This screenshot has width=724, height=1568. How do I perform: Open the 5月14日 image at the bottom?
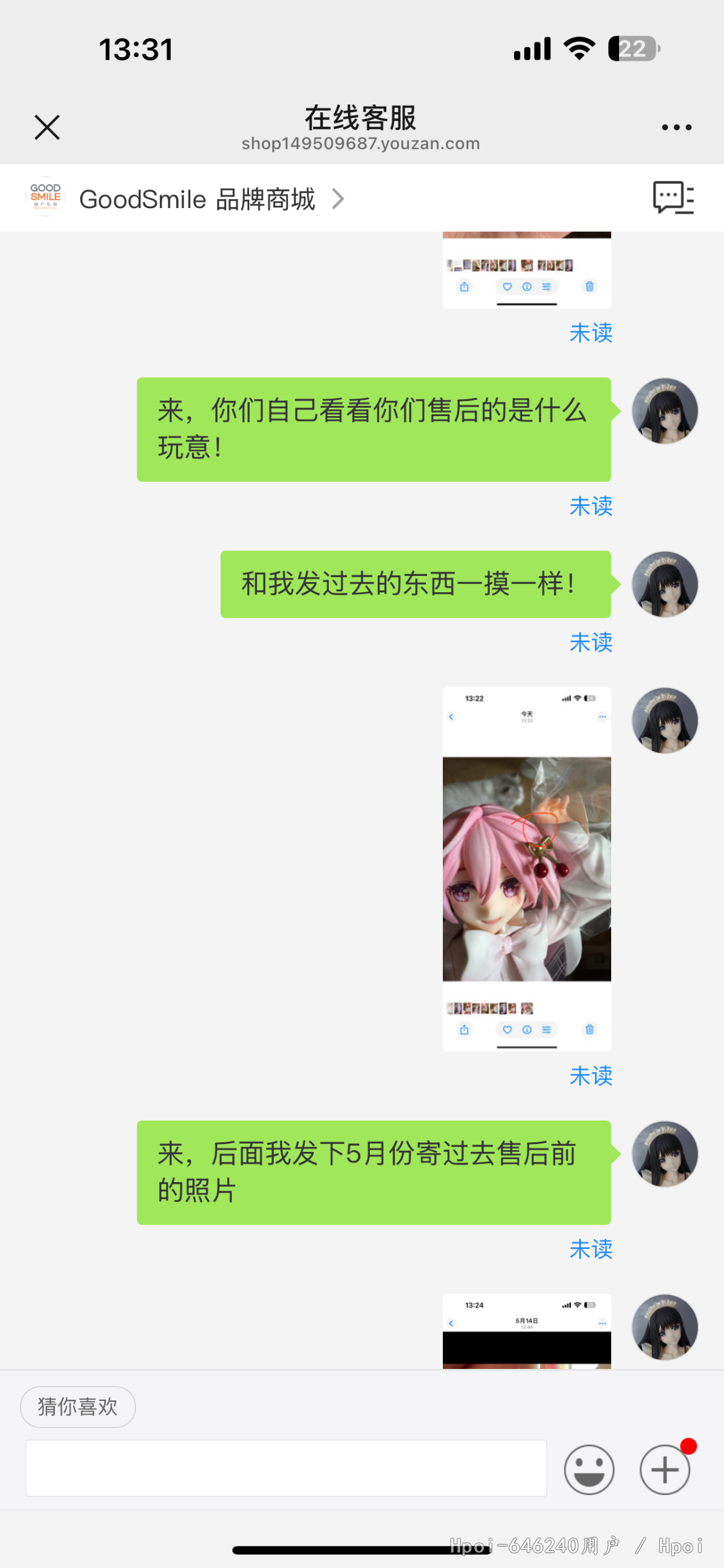tap(527, 1331)
